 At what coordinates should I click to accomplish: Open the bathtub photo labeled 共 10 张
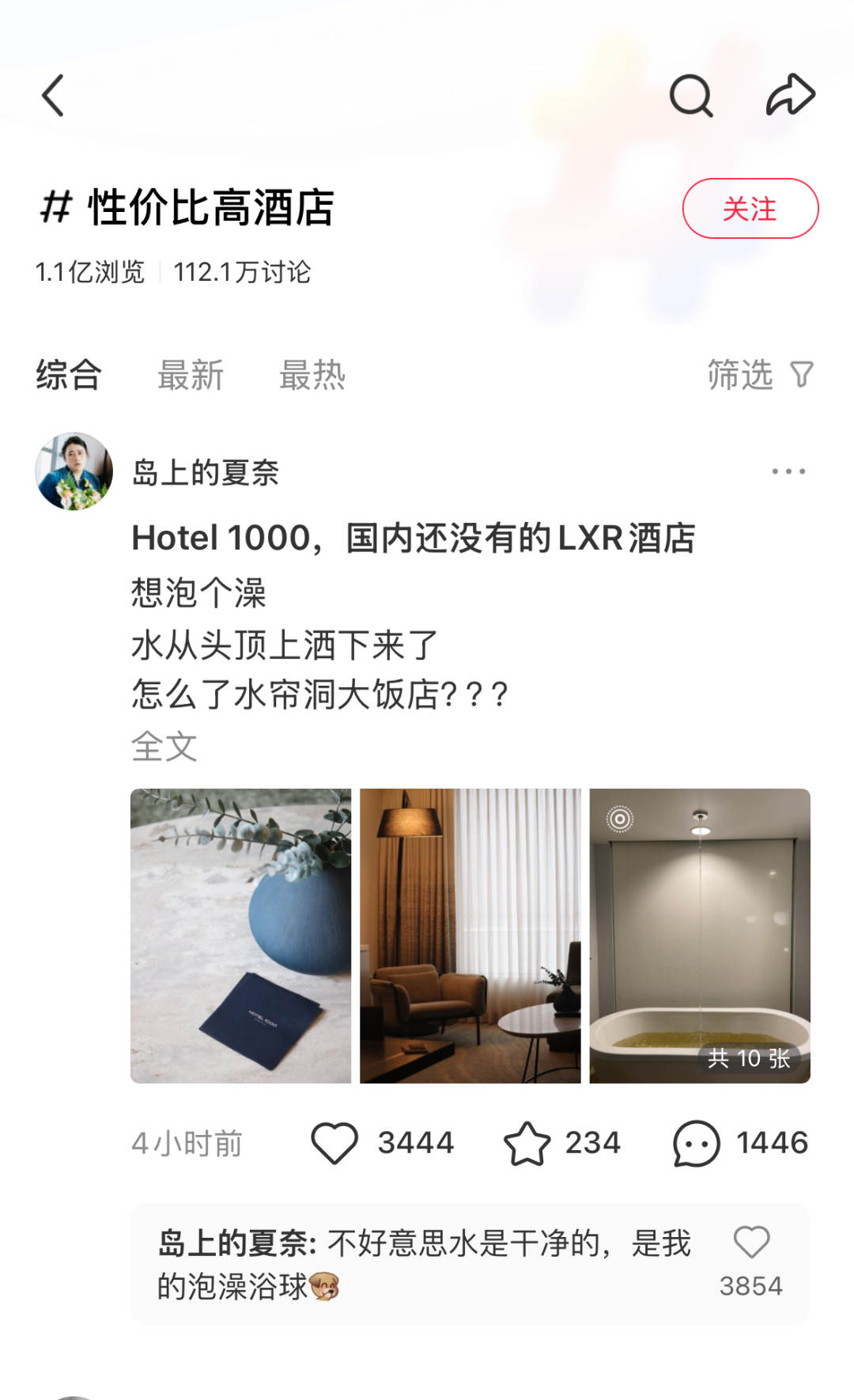[700, 936]
